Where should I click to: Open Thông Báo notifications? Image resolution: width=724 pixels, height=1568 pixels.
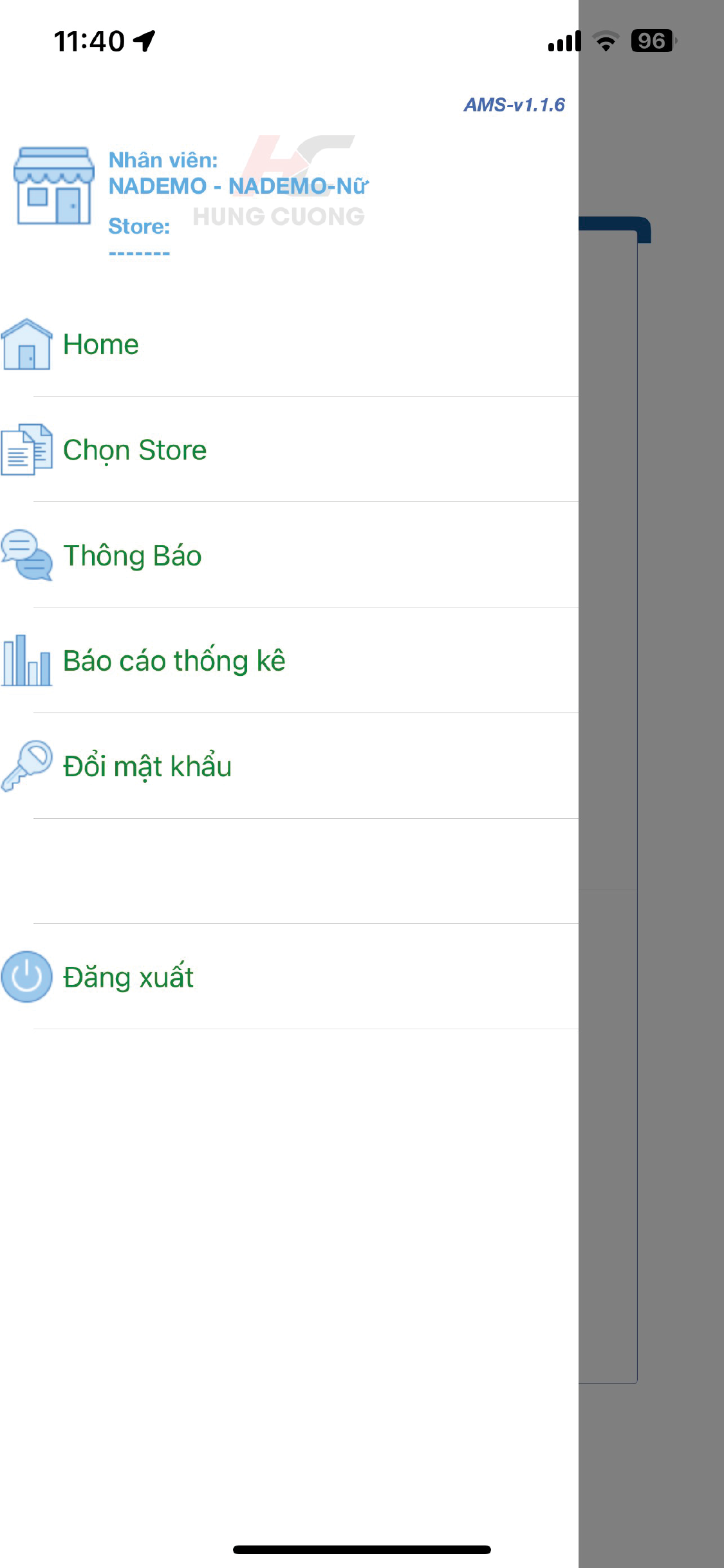(x=132, y=555)
